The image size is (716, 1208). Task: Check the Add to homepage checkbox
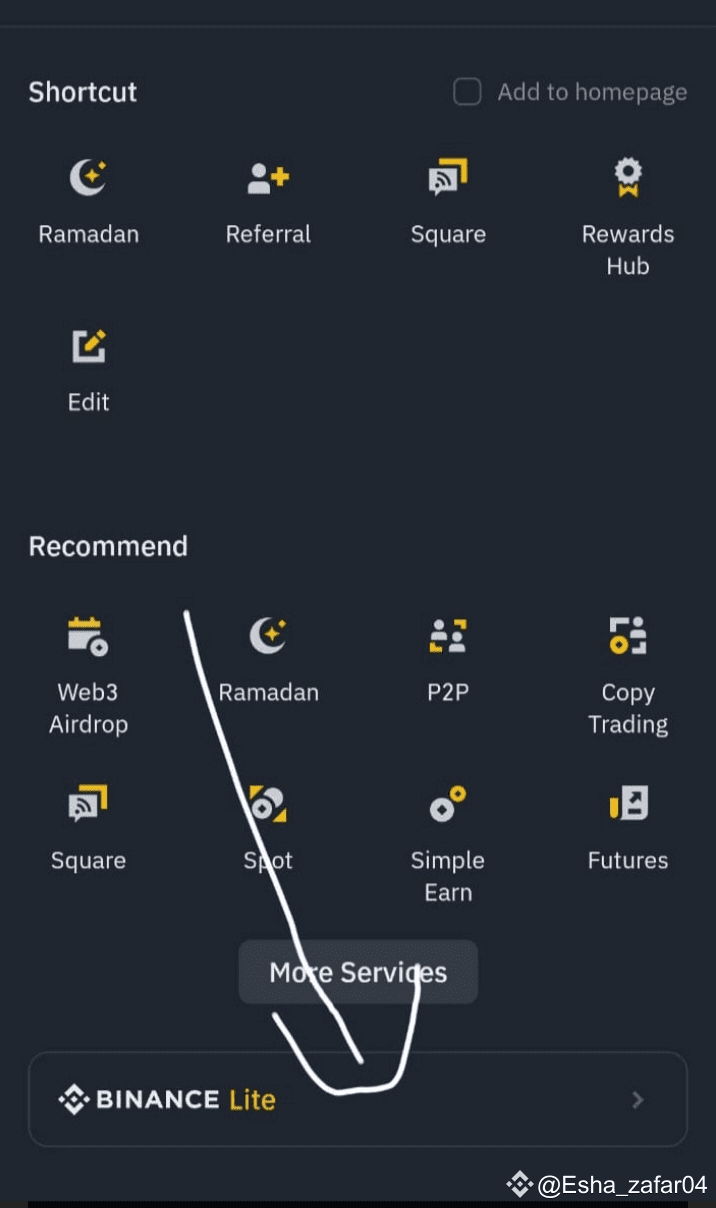(x=467, y=92)
